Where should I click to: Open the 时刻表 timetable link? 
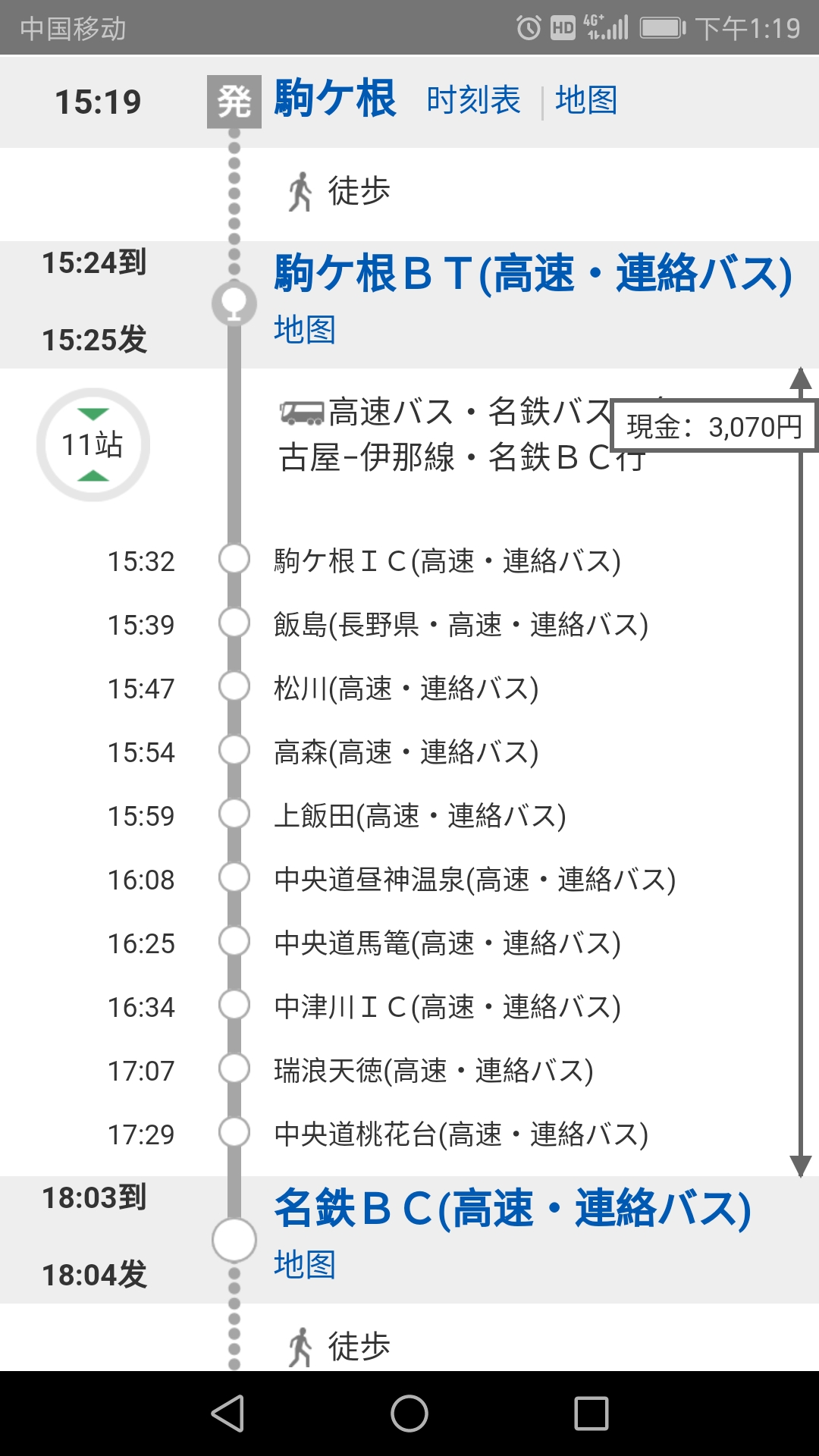[473, 100]
